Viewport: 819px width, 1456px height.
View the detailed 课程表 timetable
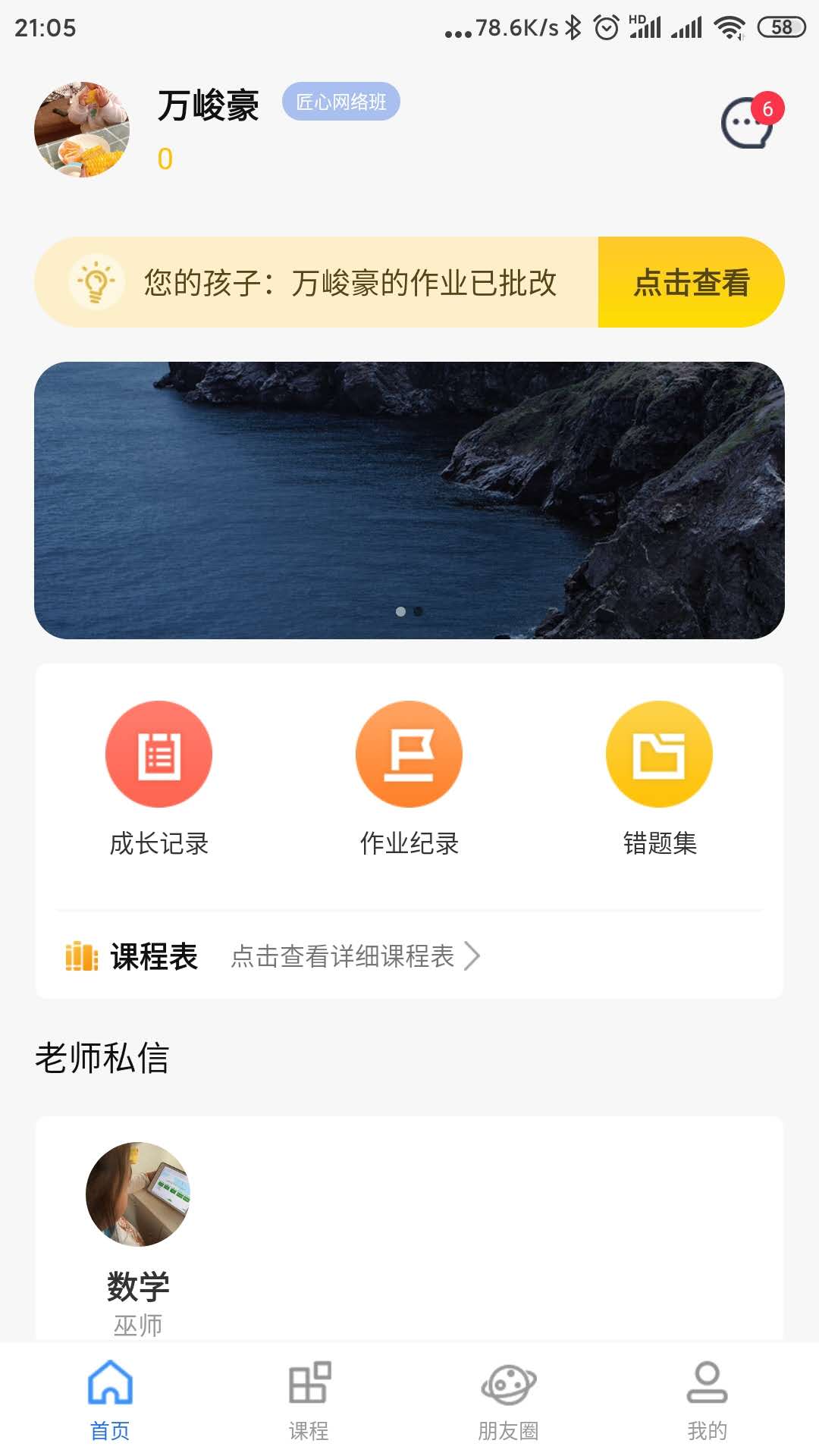pos(354,956)
